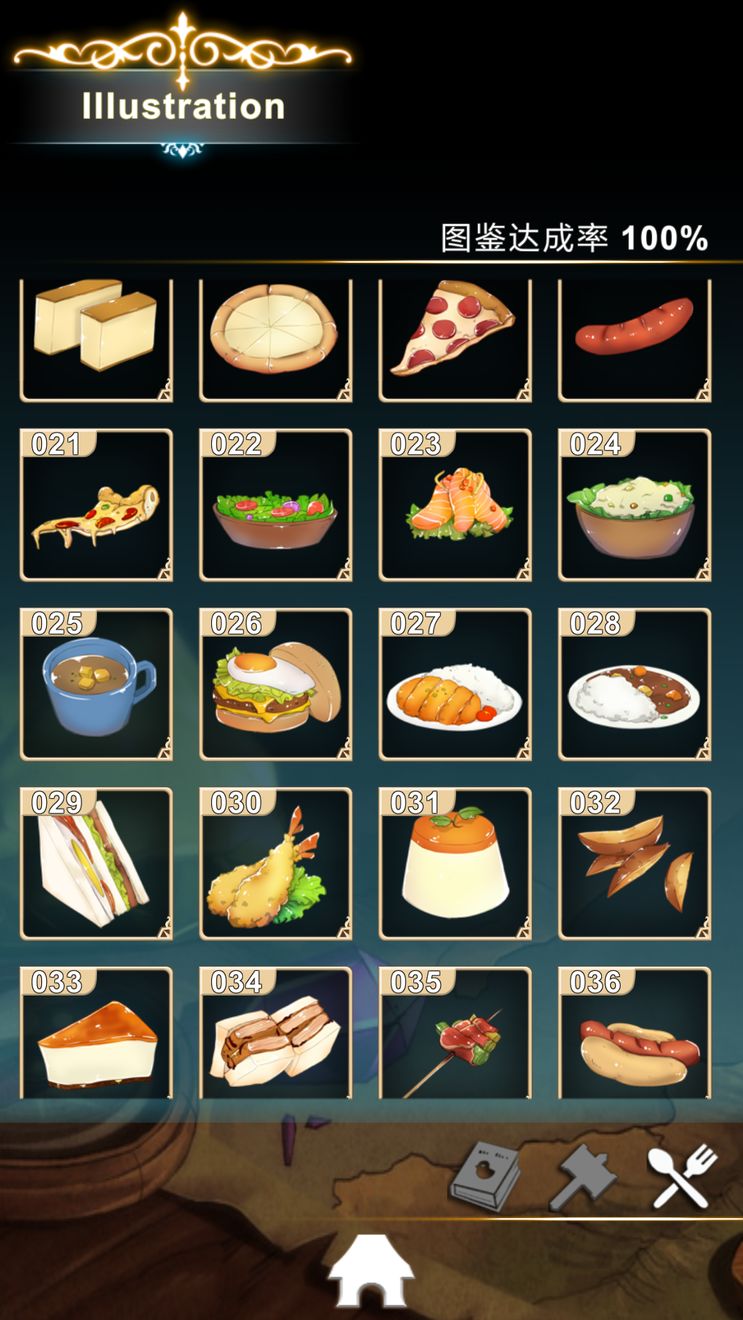The width and height of the screenshot is (743, 1320).
Task: Tap entry 025 soup in blue mug
Action: [x=96, y=684]
